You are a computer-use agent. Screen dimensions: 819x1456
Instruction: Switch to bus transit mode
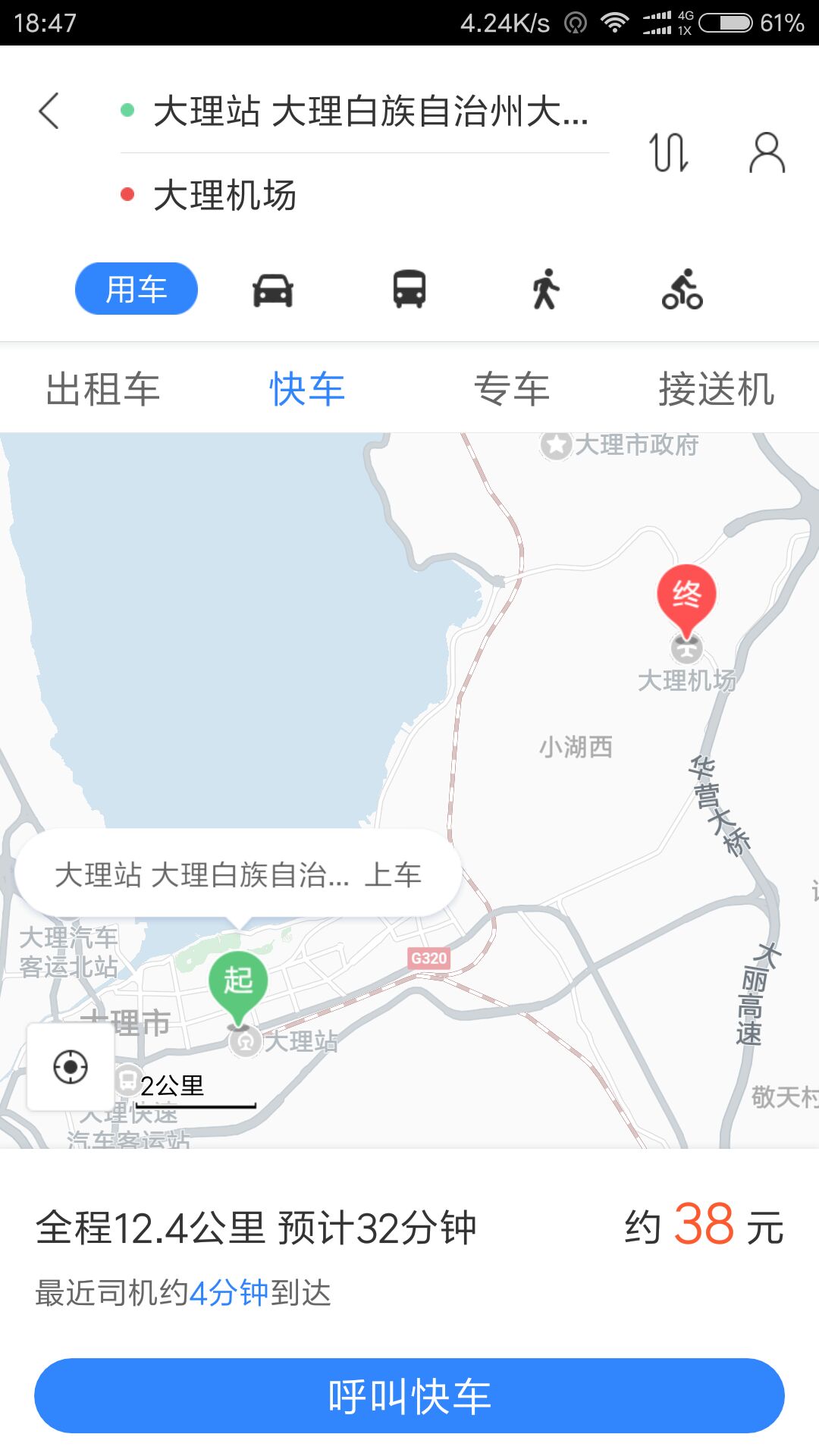[409, 290]
